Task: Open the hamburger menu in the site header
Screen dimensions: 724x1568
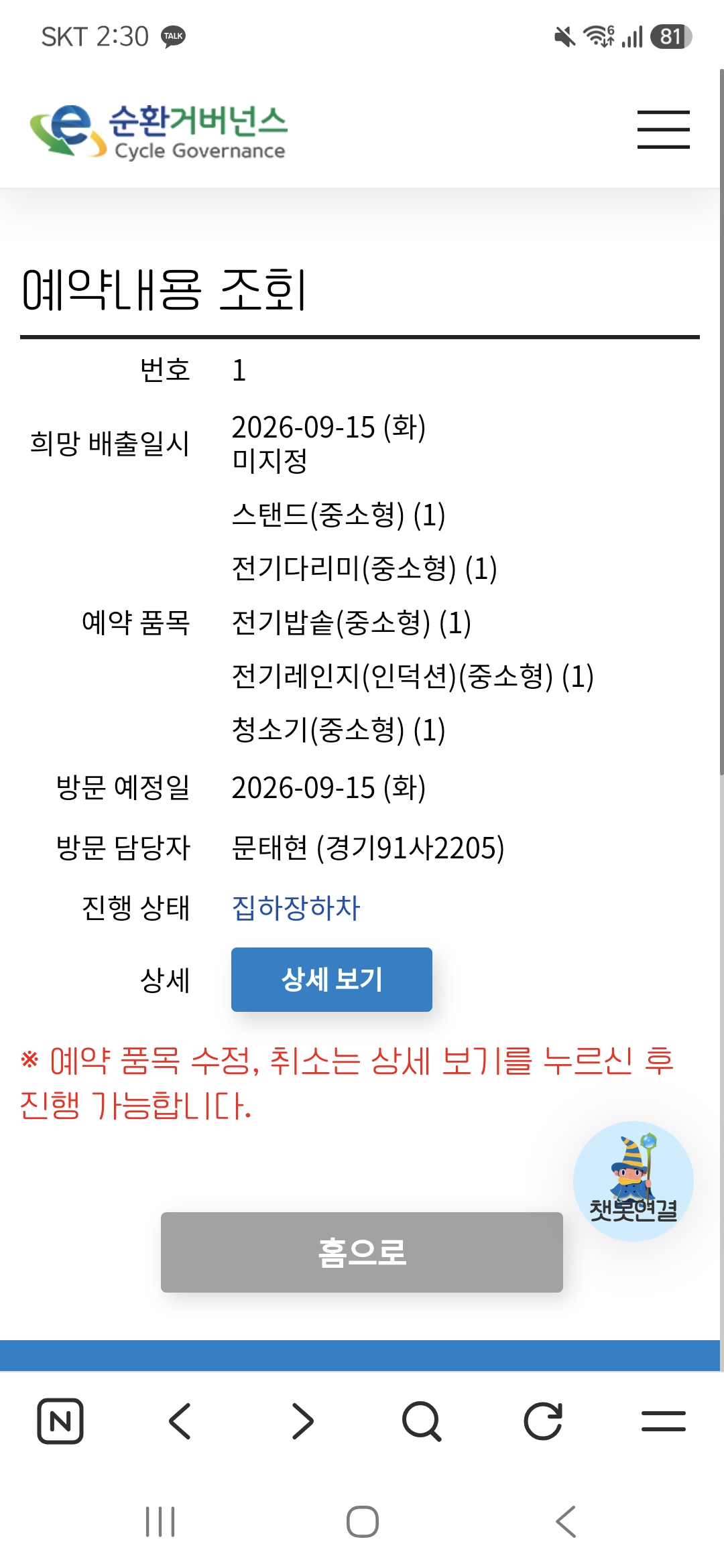Action: click(663, 129)
